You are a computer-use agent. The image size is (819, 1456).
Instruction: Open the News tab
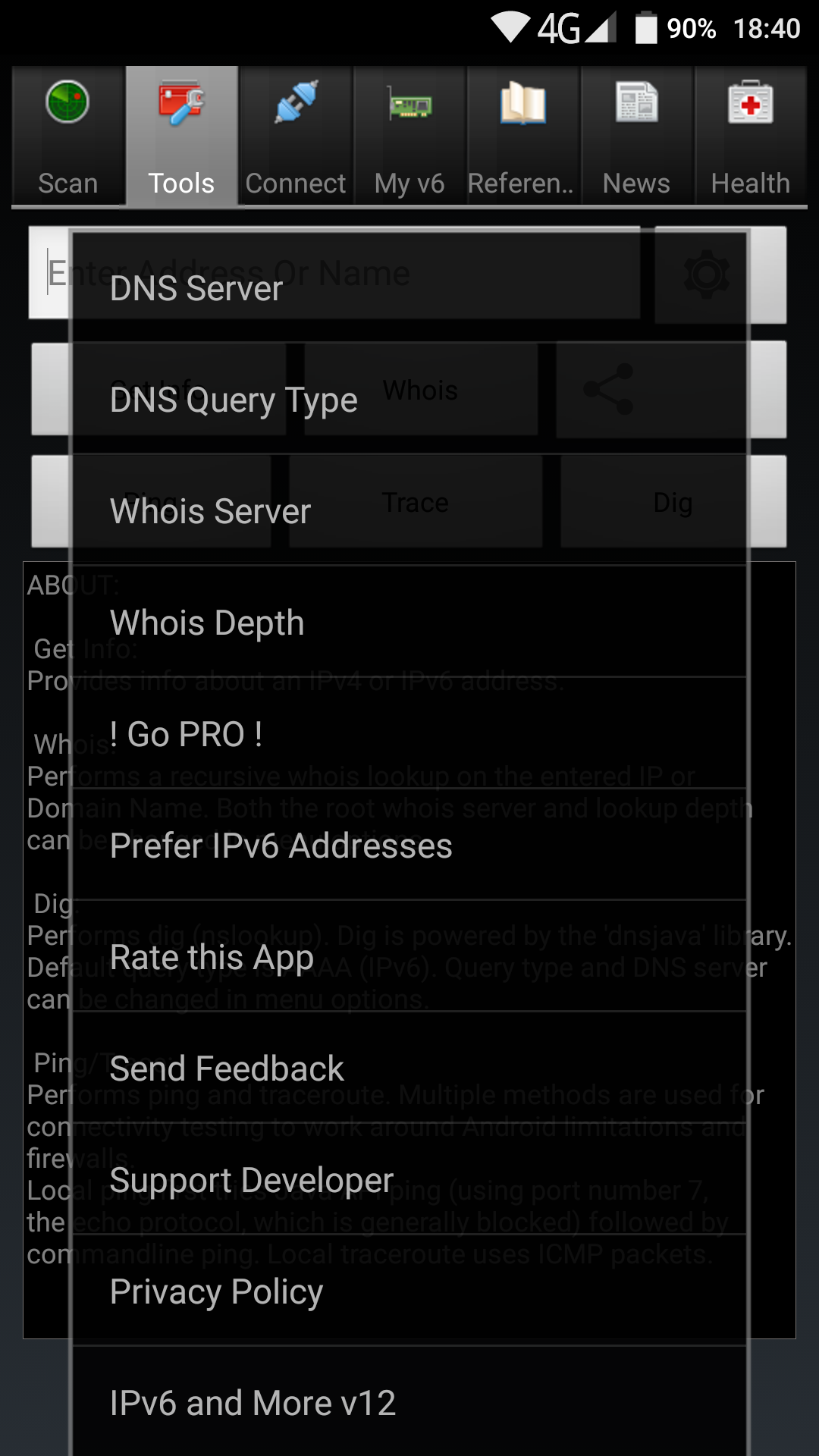637,136
